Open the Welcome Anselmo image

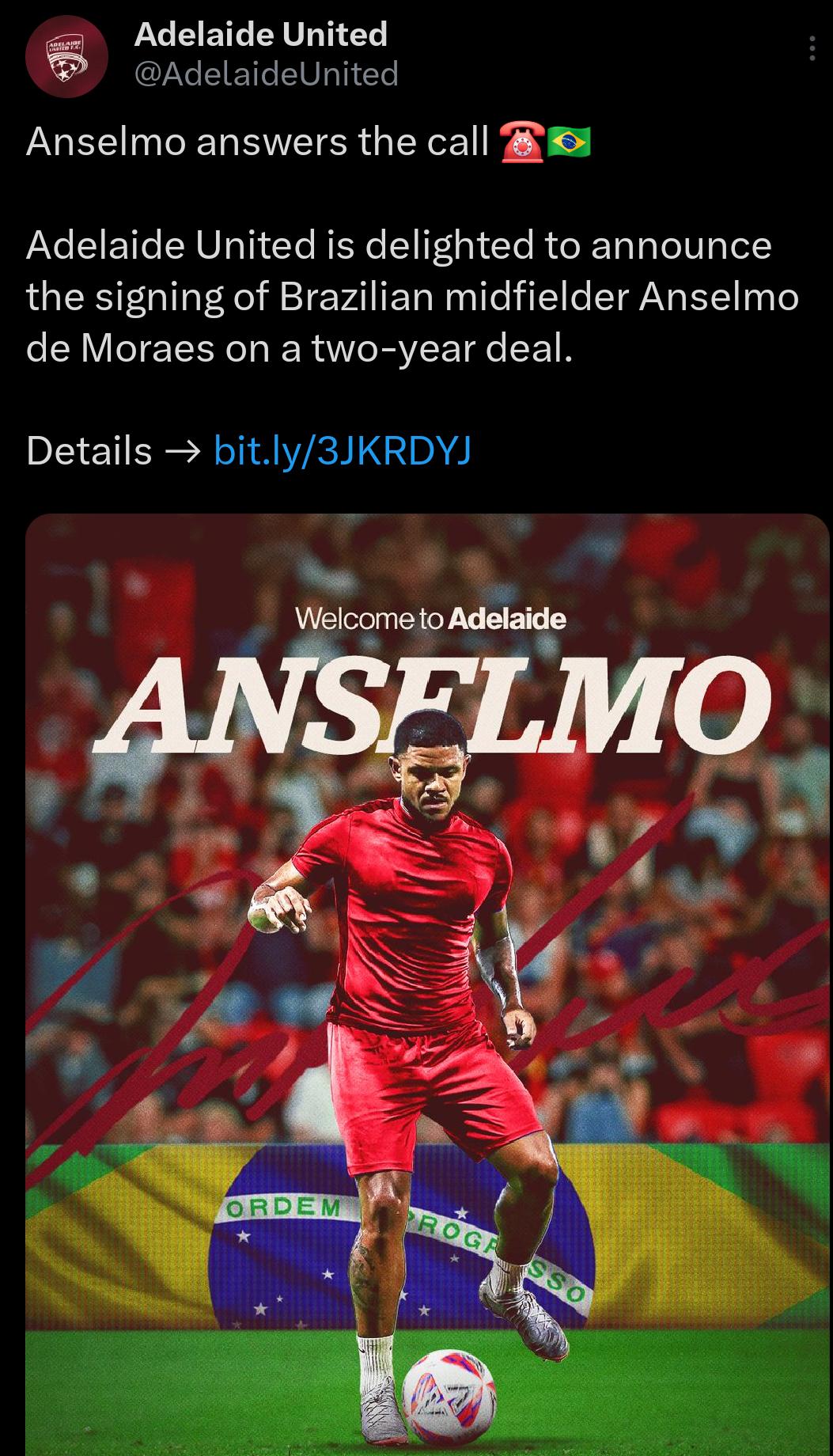427,984
